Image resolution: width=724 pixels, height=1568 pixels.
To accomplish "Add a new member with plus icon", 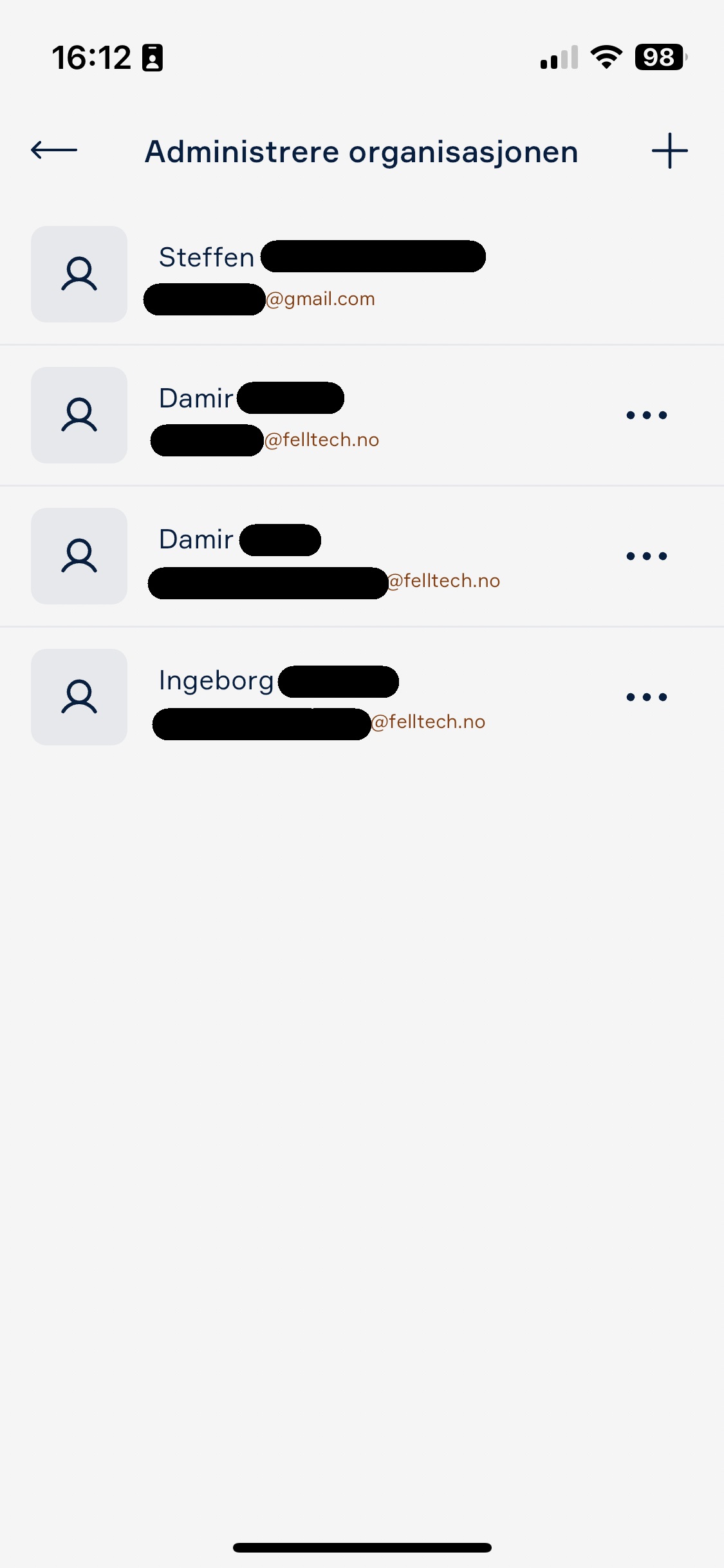I will (669, 151).
